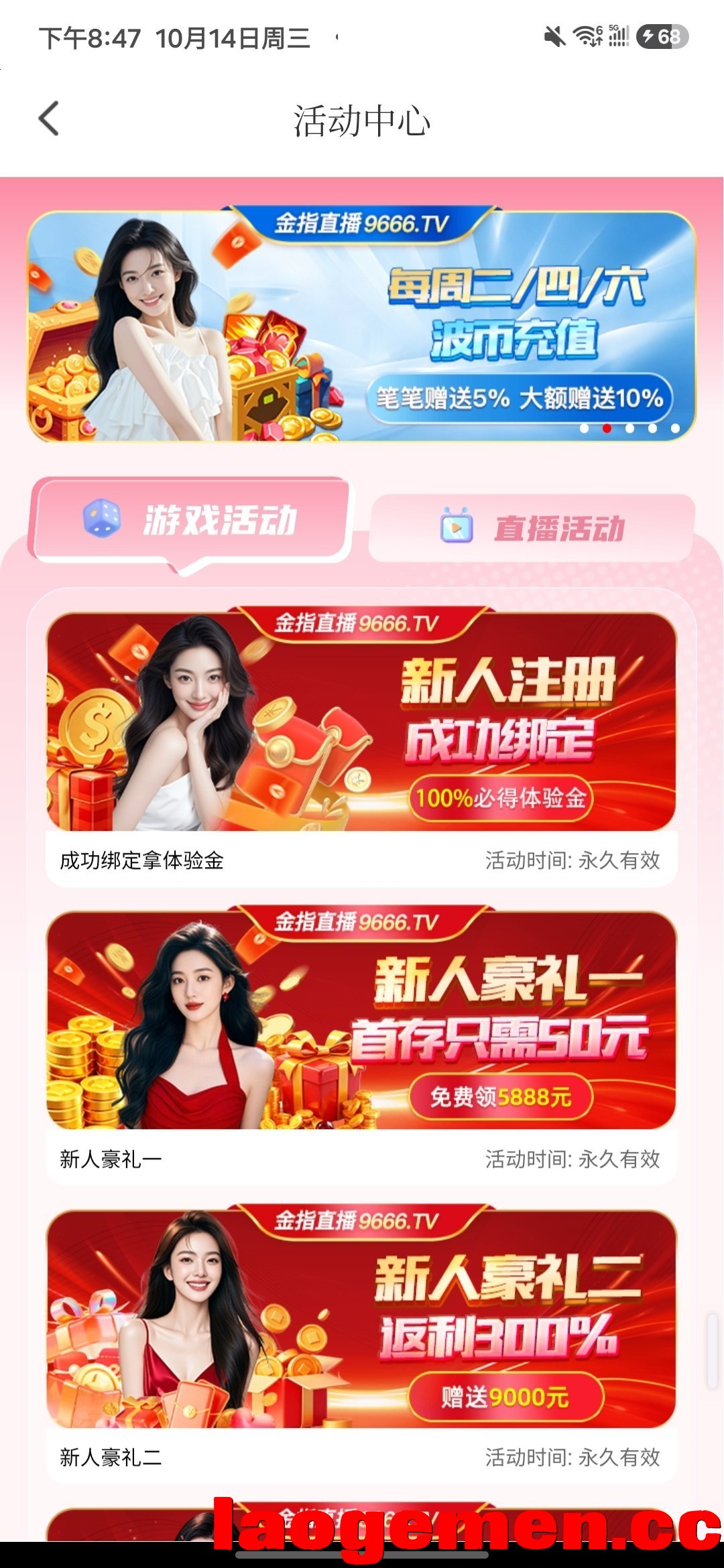Open the 新人豪礼一 activity card

point(362,1045)
